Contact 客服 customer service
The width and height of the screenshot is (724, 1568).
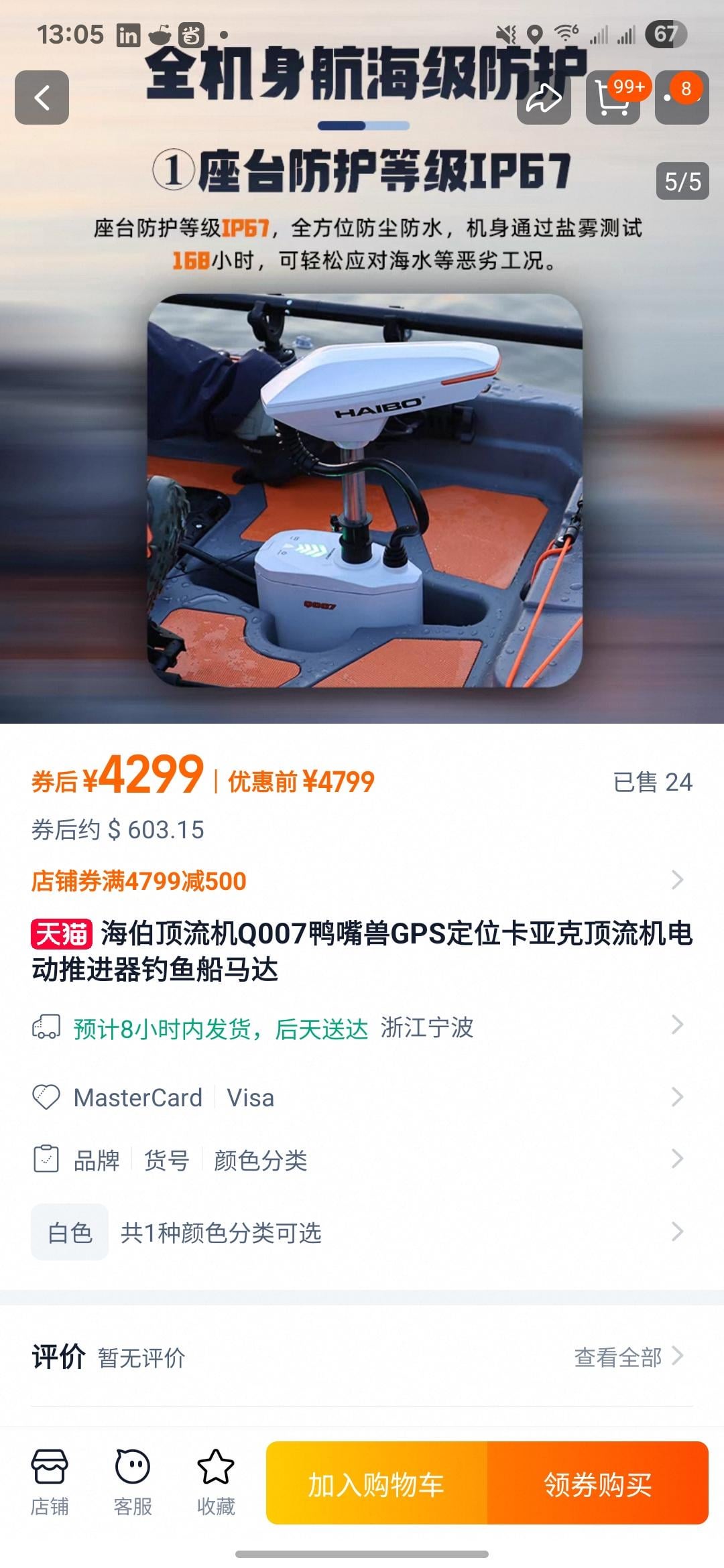133,1482
